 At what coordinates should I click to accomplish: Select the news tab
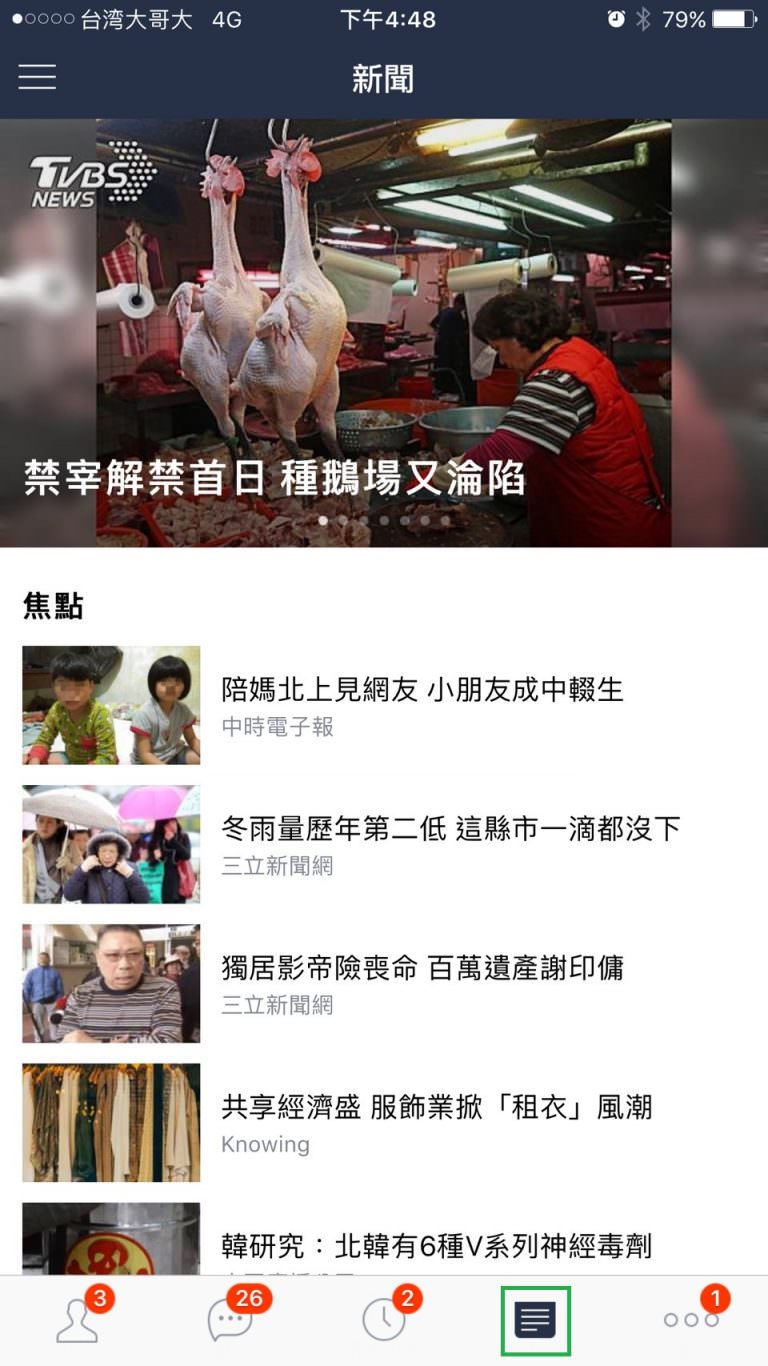point(535,1321)
